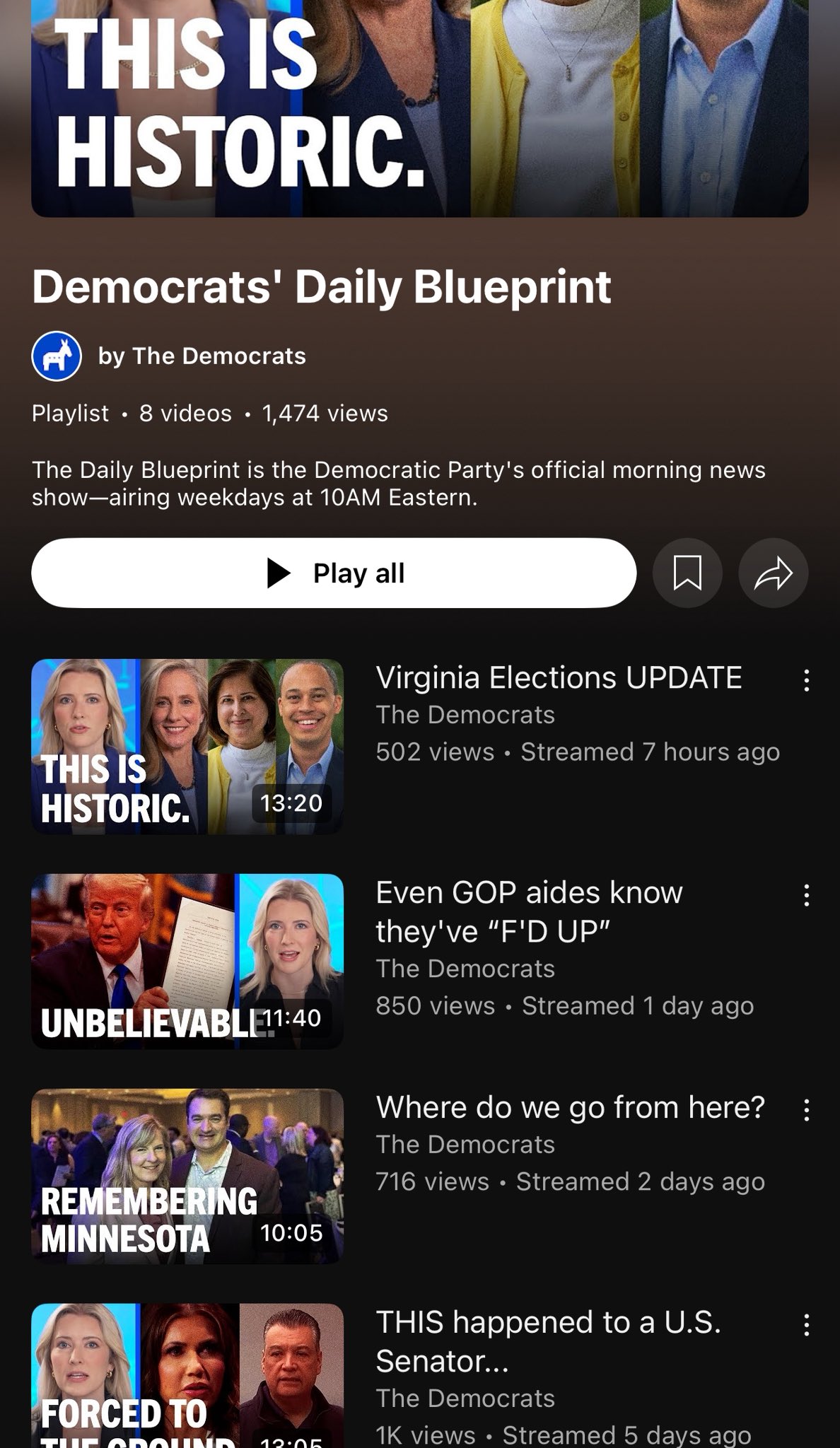The width and height of the screenshot is (840, 1448).
Task: Share the Democrats' Daily Blueprint playlist
Action: coord(774,573)
